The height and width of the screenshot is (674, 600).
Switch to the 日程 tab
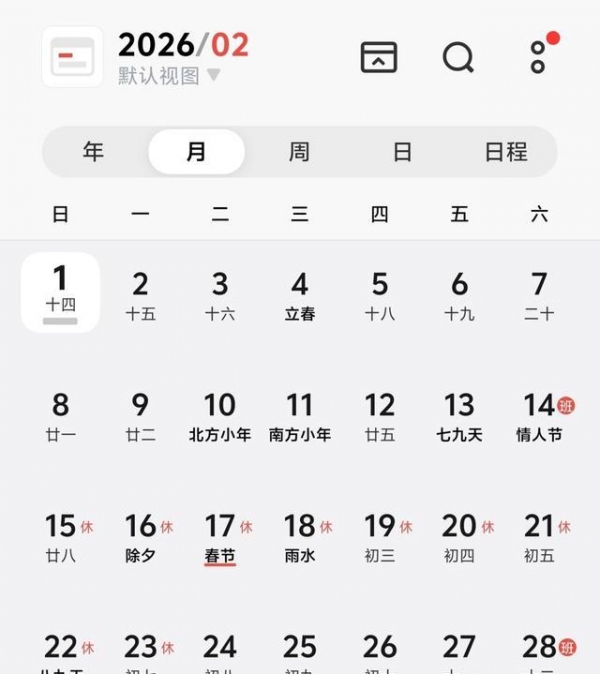pos(505,152)
